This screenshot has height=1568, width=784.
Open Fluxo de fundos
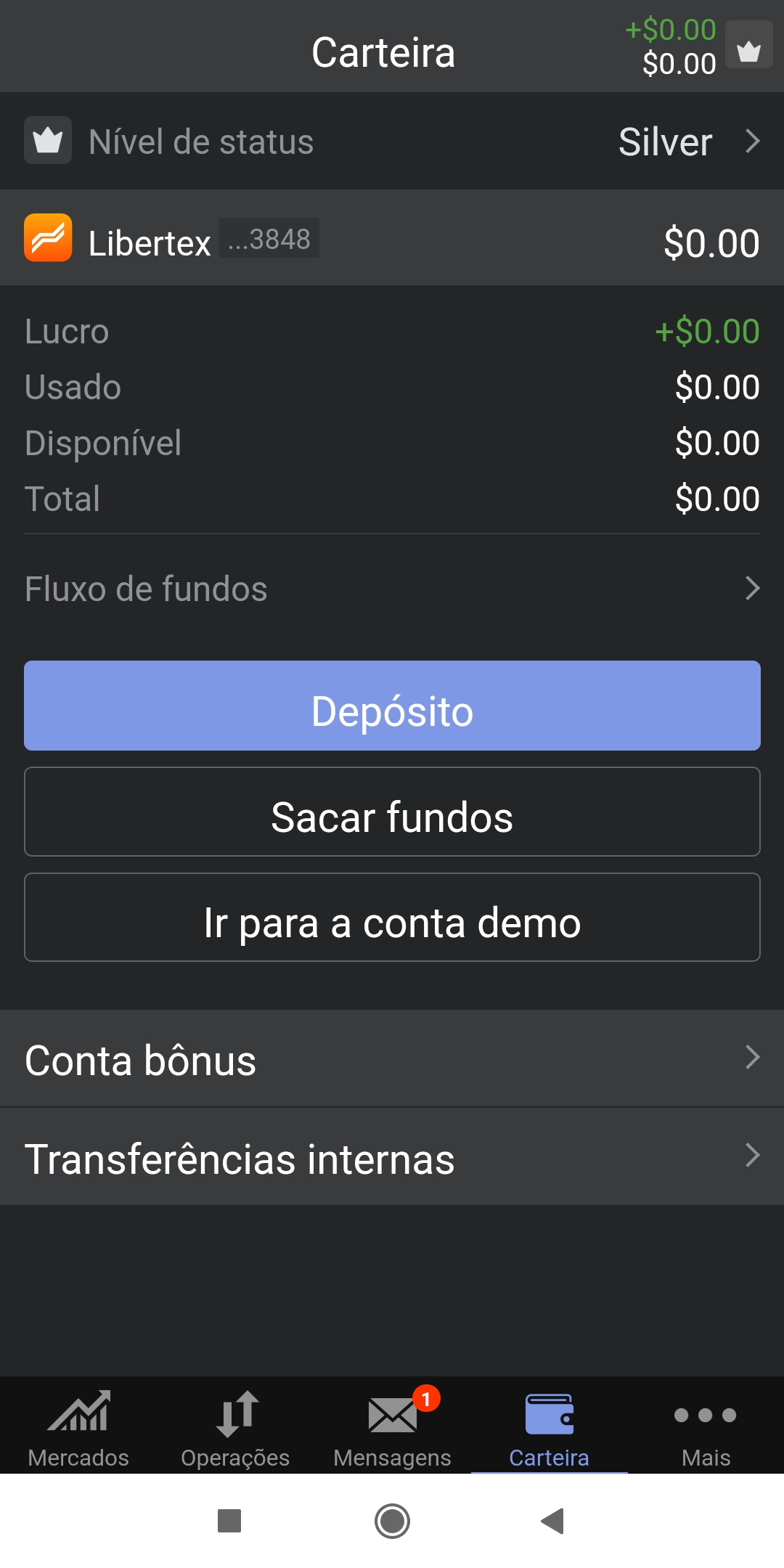coord(392,589)
